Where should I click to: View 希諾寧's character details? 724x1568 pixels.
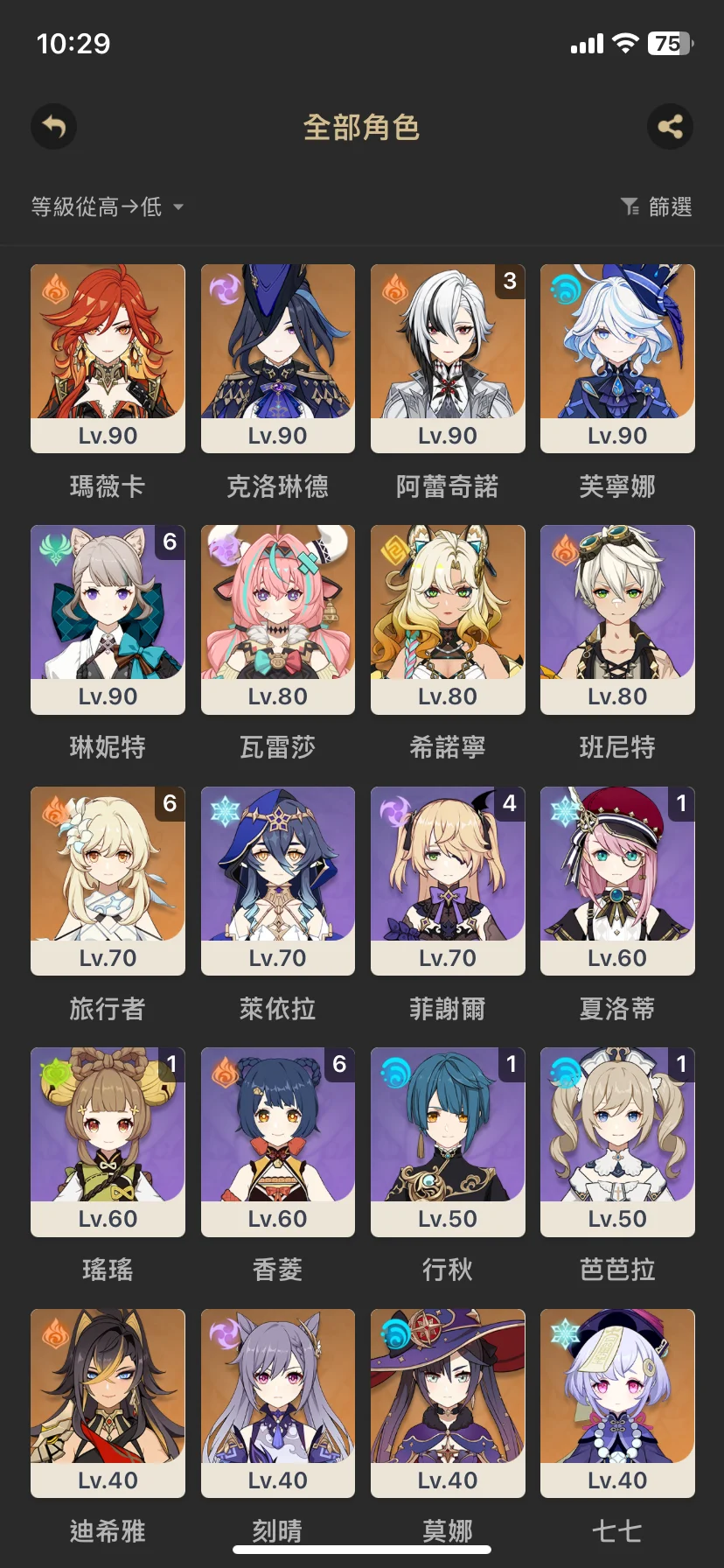(x=448, y=619)
